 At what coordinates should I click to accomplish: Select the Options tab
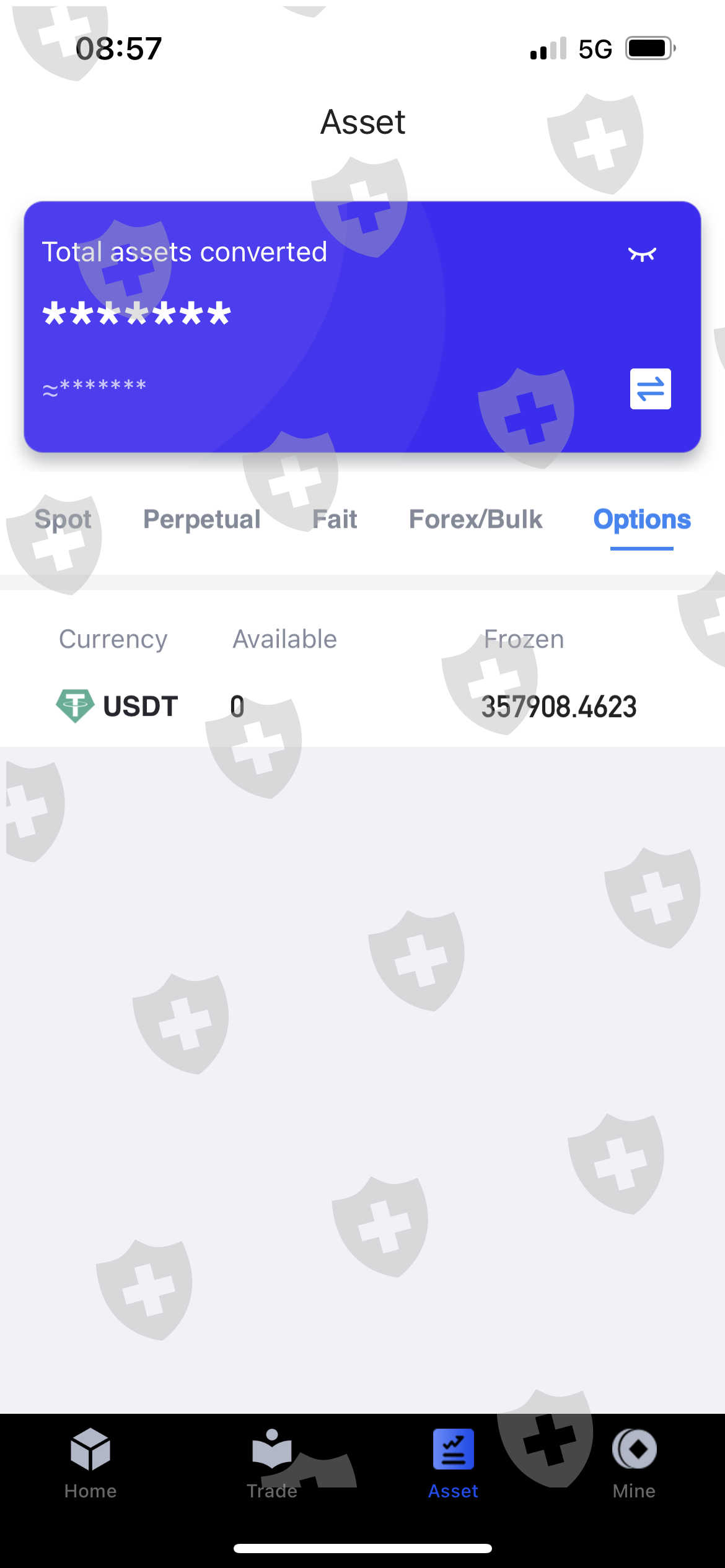coord(642,519)
